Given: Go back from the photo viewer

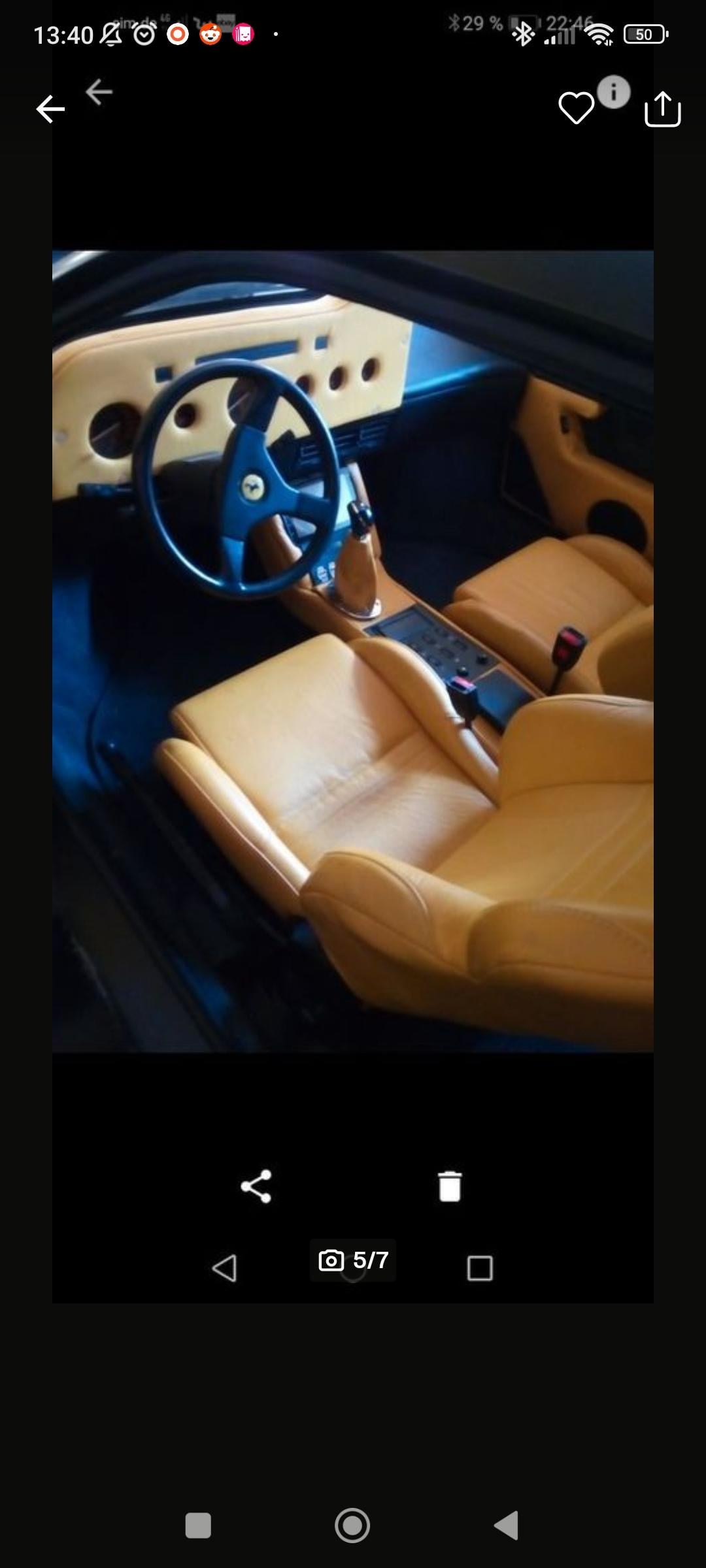Looking at the screenshot, I should coord(50,109).
